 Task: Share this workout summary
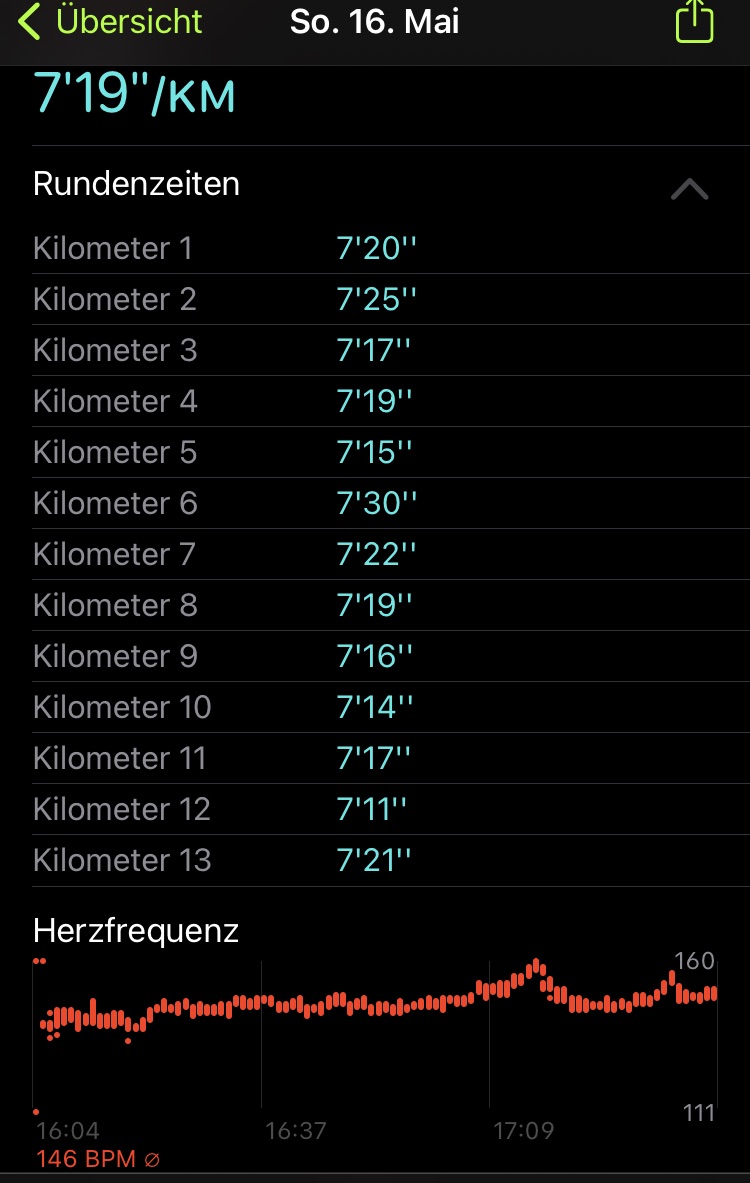(695, 22)
